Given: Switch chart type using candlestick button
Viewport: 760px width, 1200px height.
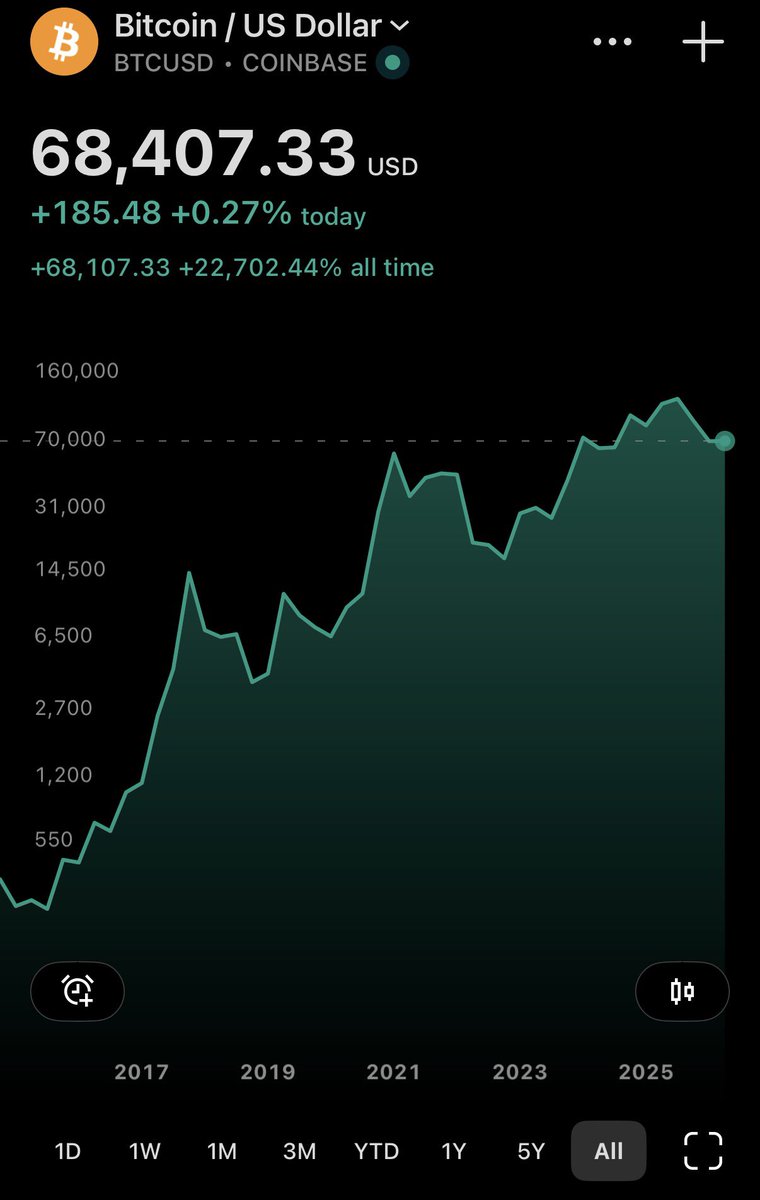Looking at the screenshot, I should (682, 991).
